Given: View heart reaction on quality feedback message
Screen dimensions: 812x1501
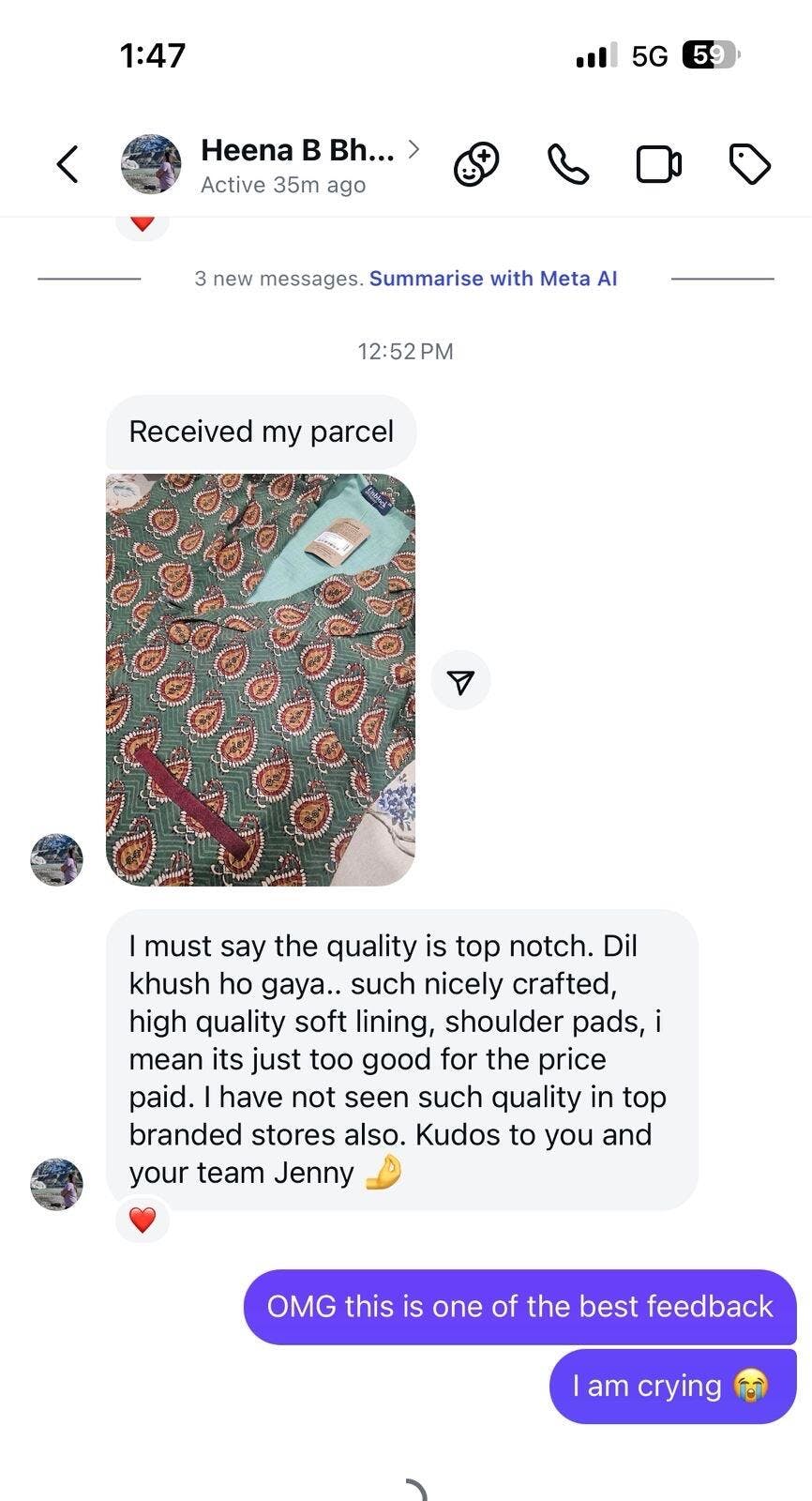Looking at the screenshot, I should 143,1220.
